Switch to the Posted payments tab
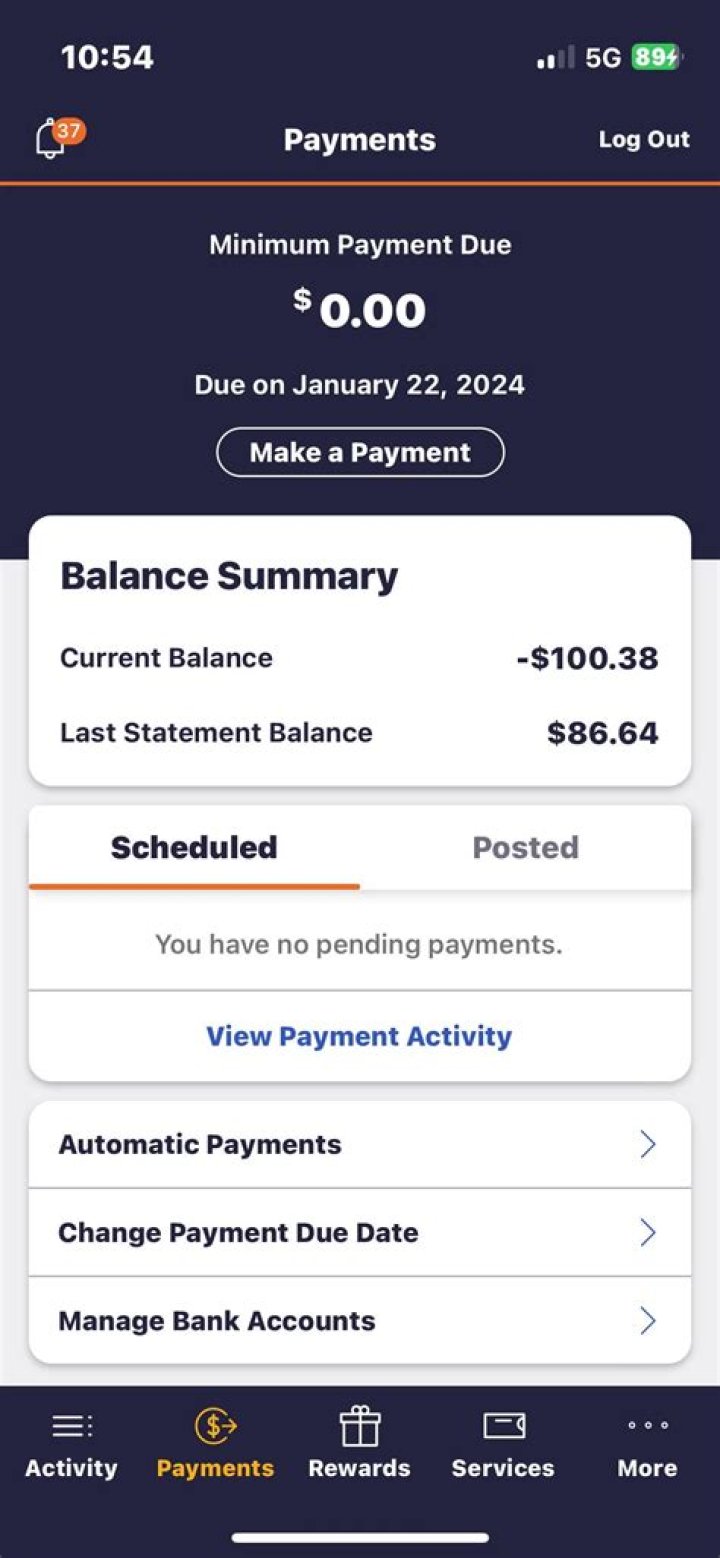This screenshot has width=720, height=1558. [x=525, y=848]
